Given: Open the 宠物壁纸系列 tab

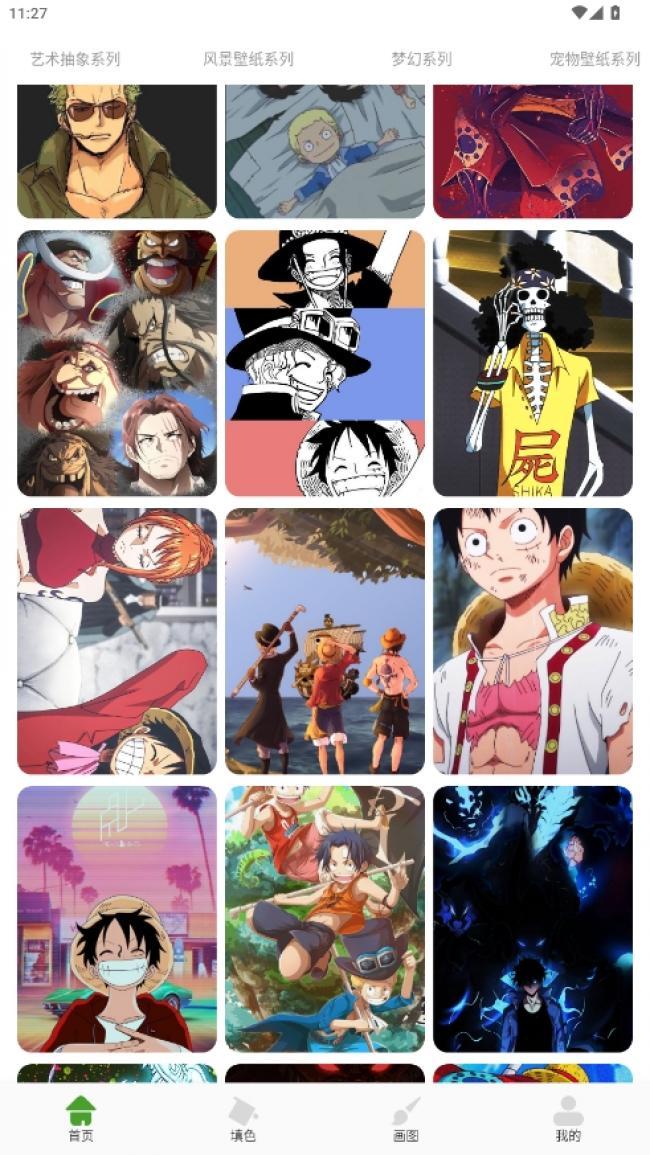Looking at the screenshot, I should click(x=595, y=59).
